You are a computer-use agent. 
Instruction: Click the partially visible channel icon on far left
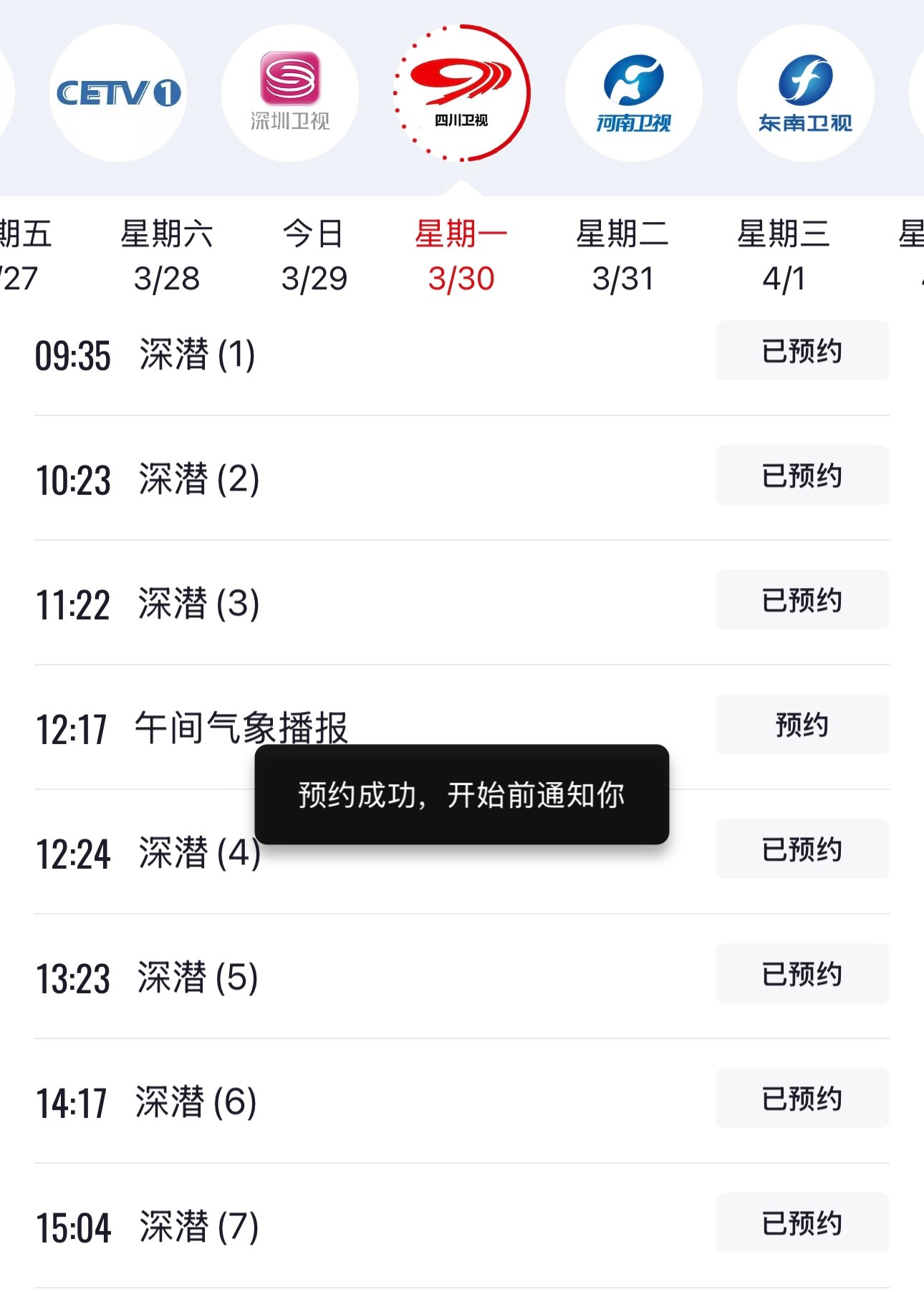[x=6, y=93]
